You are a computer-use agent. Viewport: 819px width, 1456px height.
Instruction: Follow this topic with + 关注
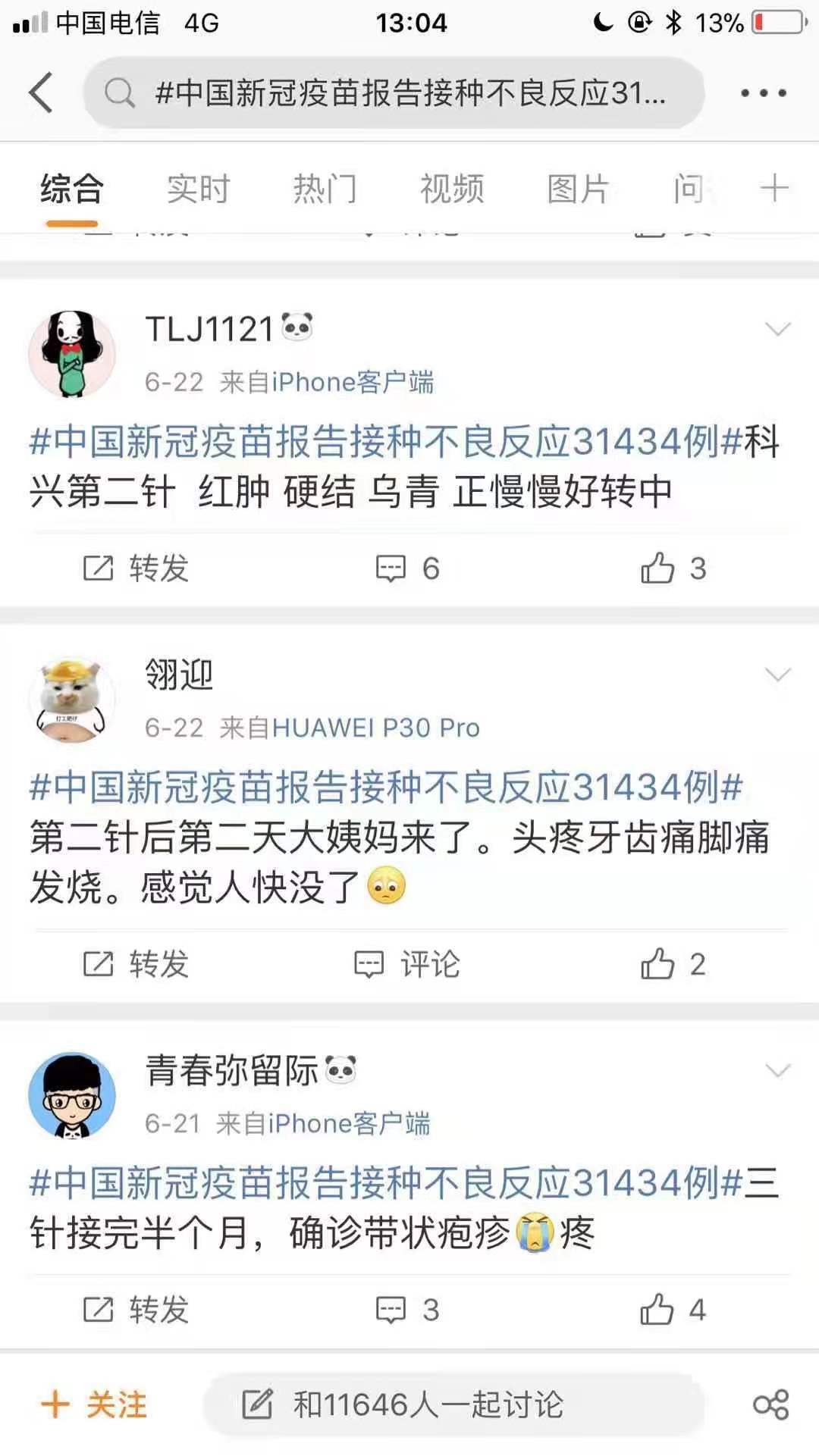[x=94, y=1404]
